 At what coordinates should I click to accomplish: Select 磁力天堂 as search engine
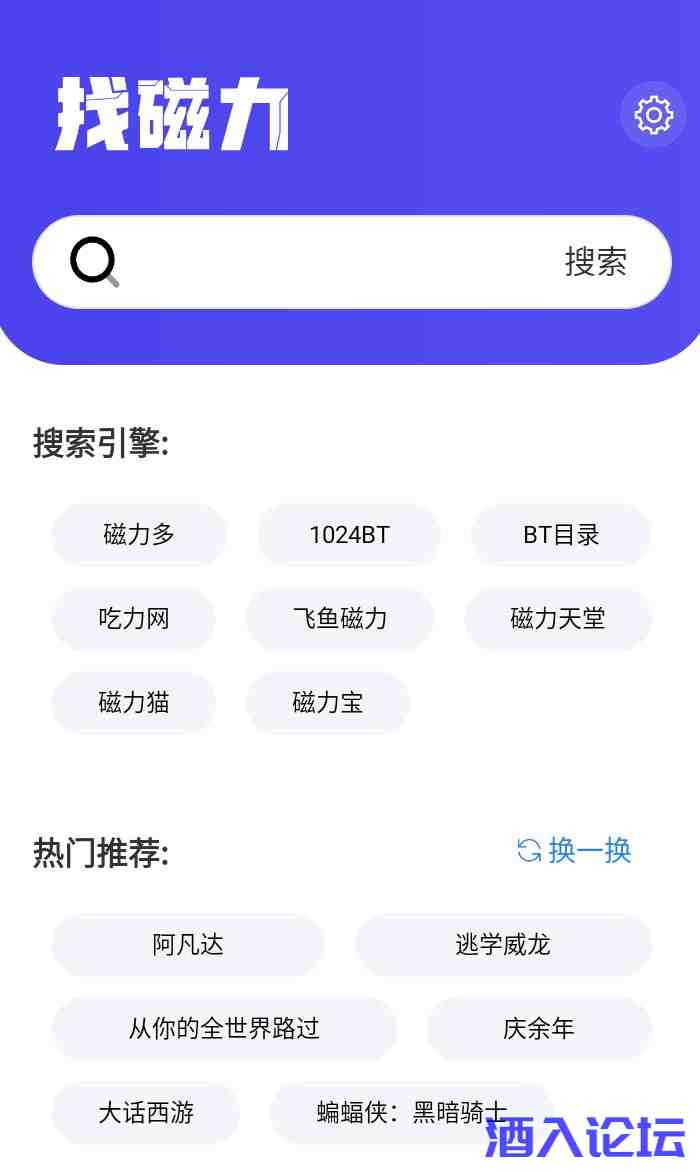click(x=558, y=619)
